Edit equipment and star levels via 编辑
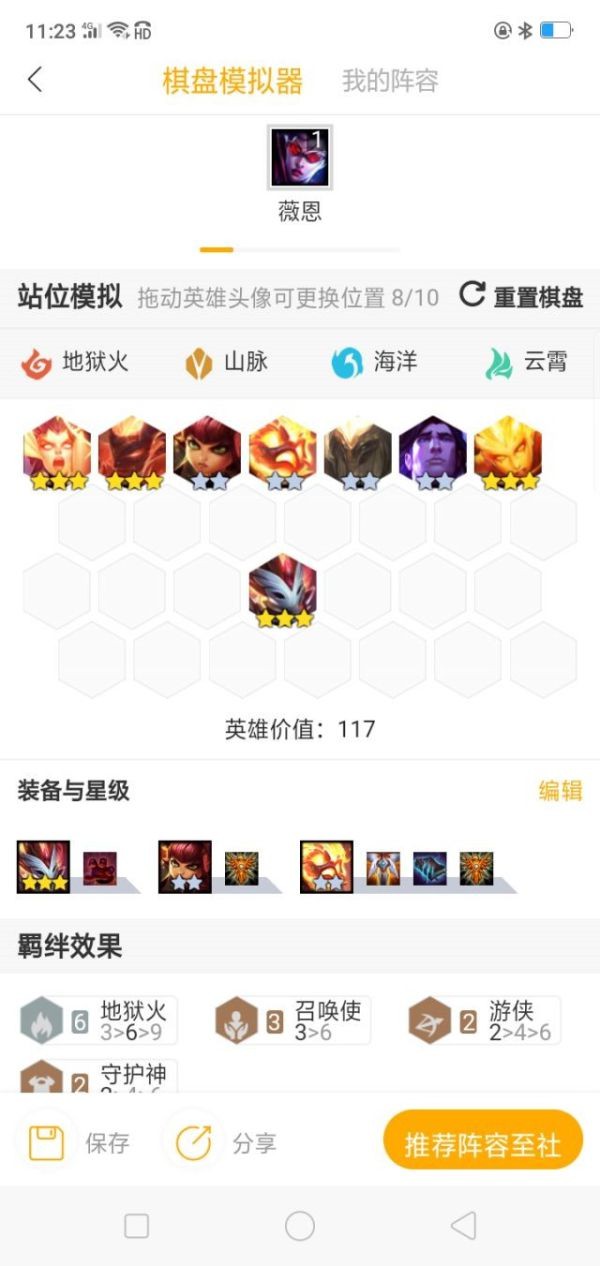Viewport: 600px width, 1266px height. tap(560, 790)
